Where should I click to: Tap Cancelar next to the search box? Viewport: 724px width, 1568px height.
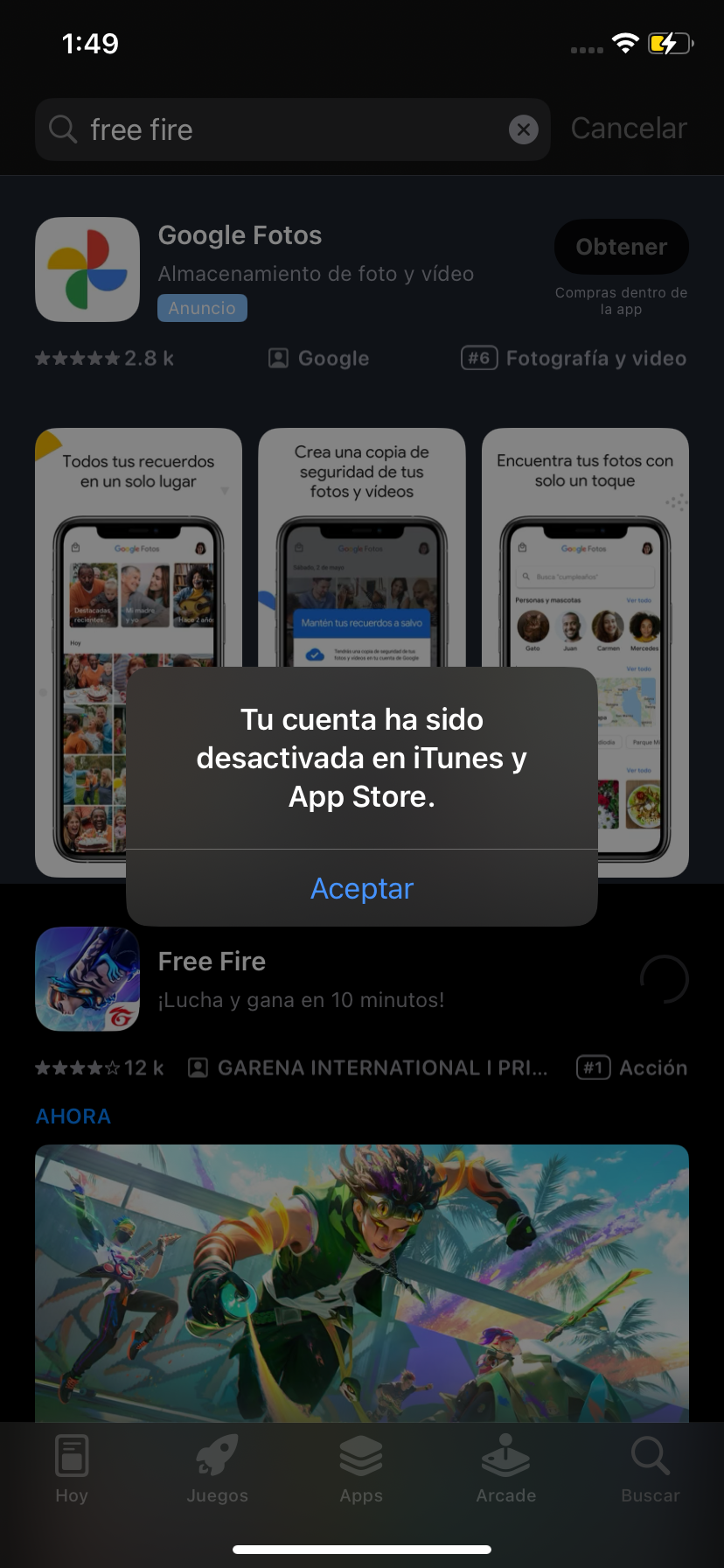click(x=629, y=129)
